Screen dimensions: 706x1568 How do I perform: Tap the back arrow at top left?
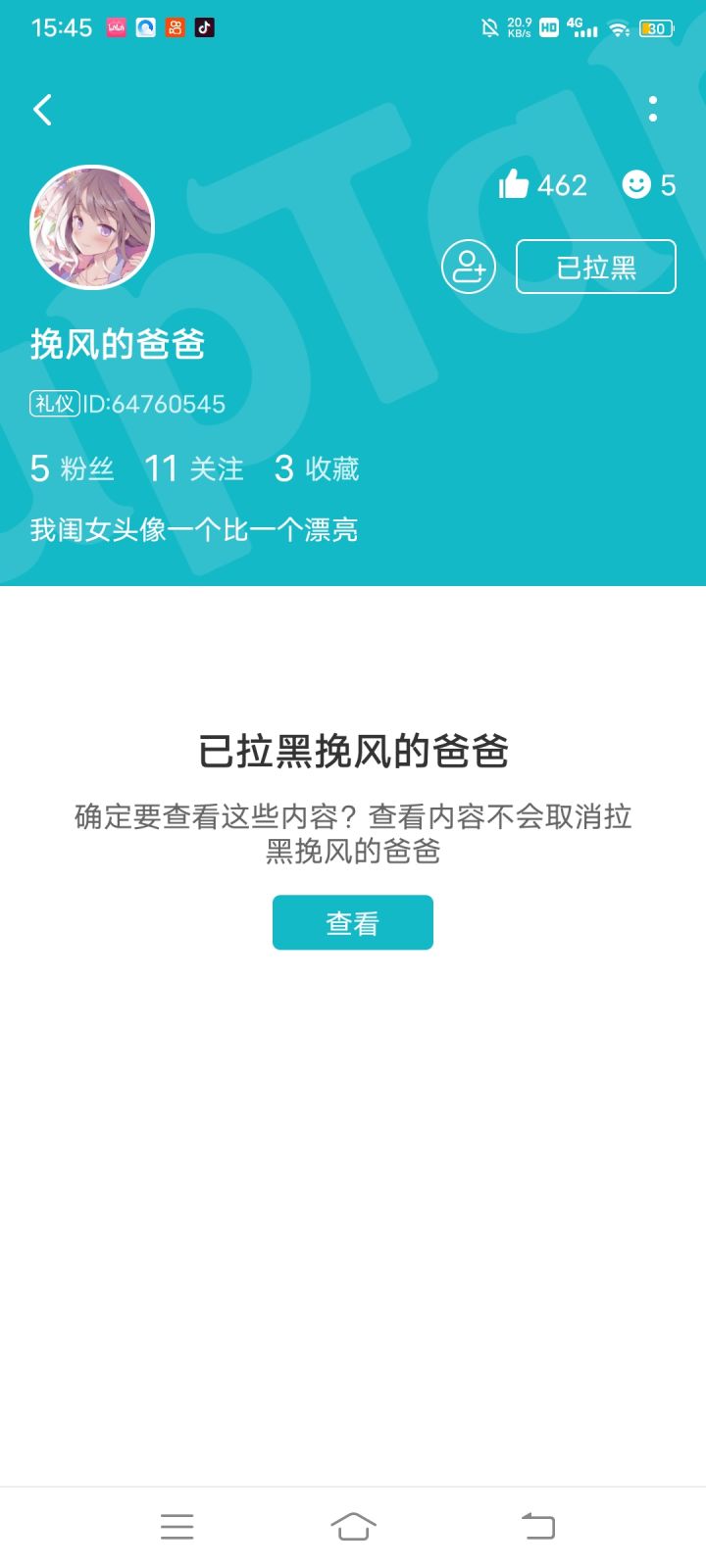(x=42, y=110)
